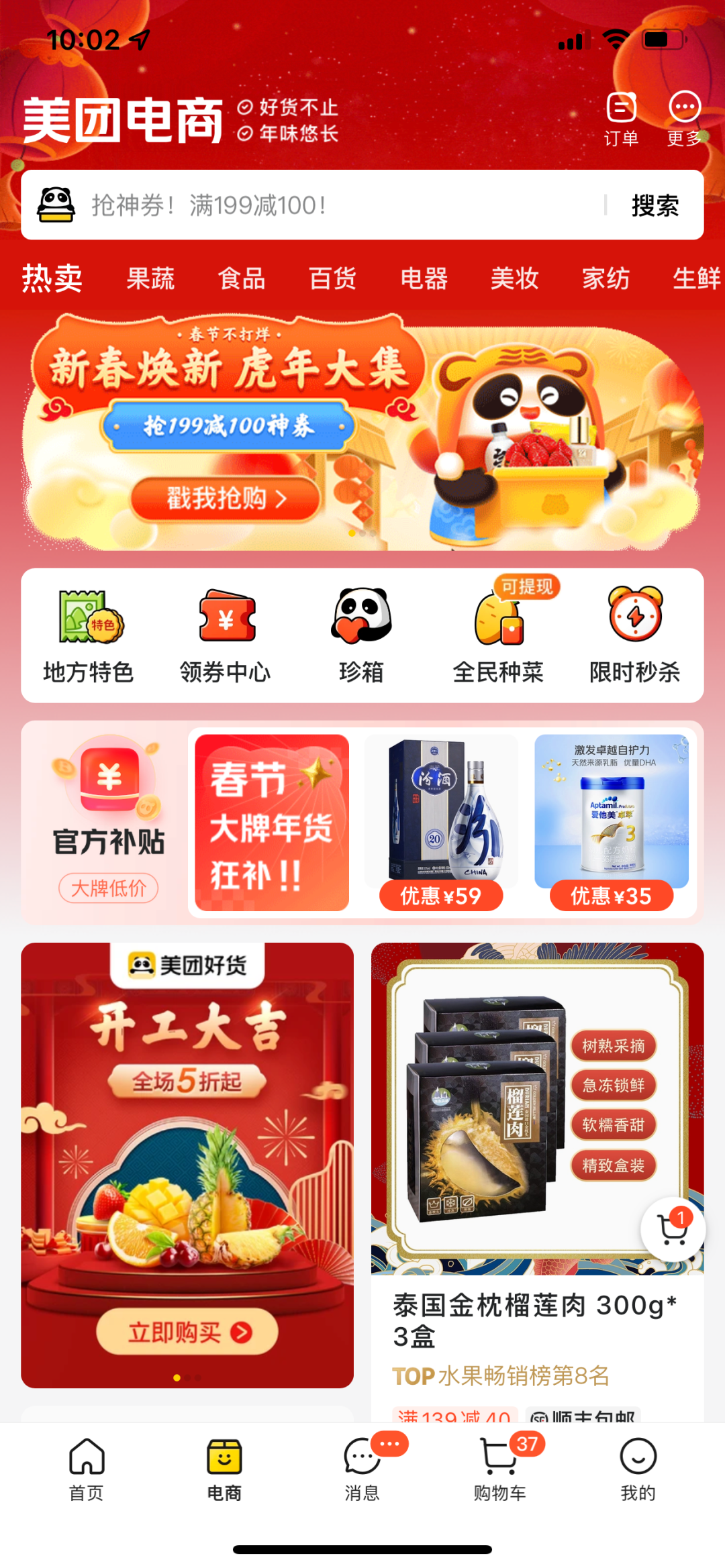The image size is (725, 1568).
Task: Open the 更多 more options icon
Action: coord(683,119)
